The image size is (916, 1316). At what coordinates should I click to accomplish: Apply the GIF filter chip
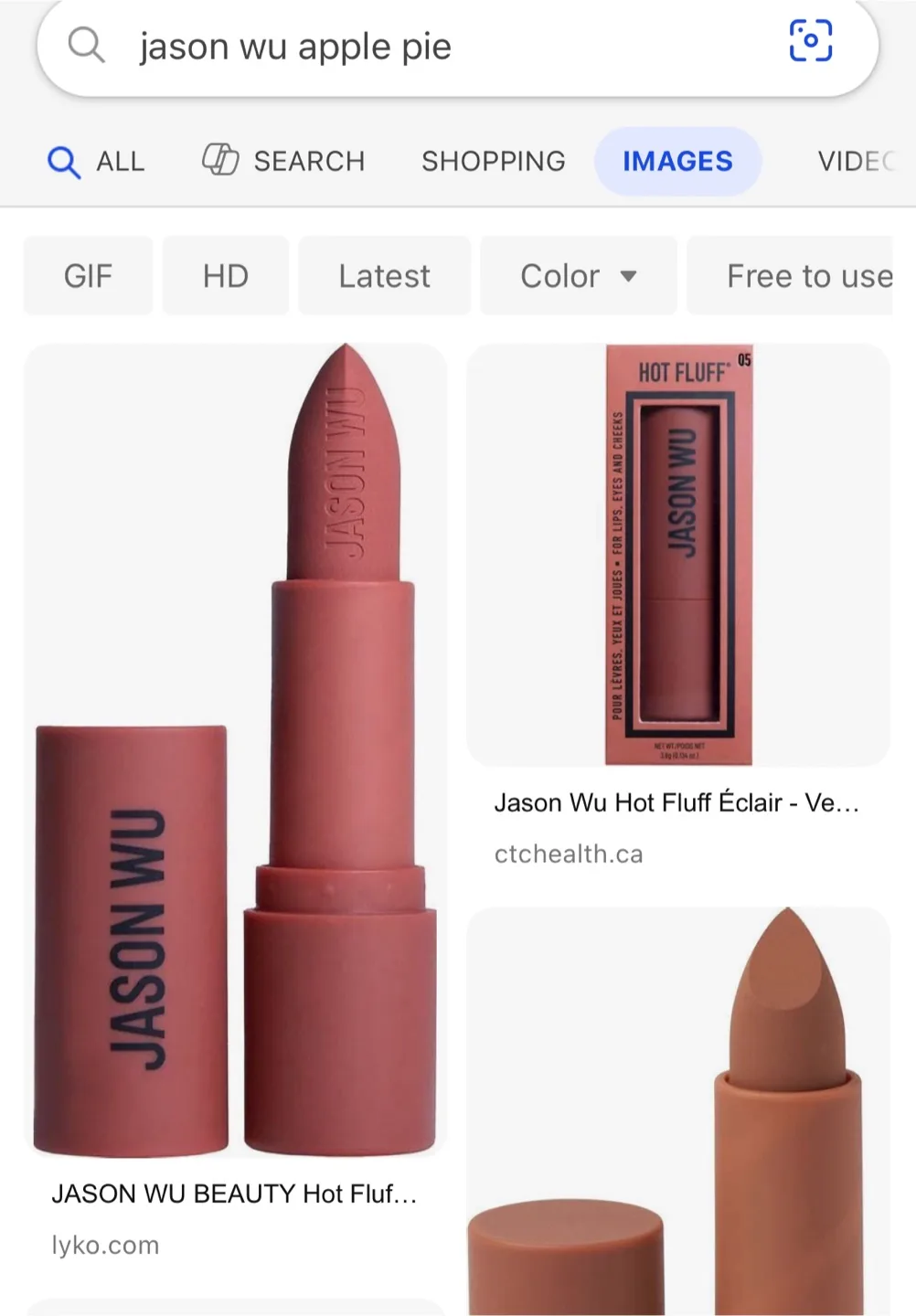88,276
